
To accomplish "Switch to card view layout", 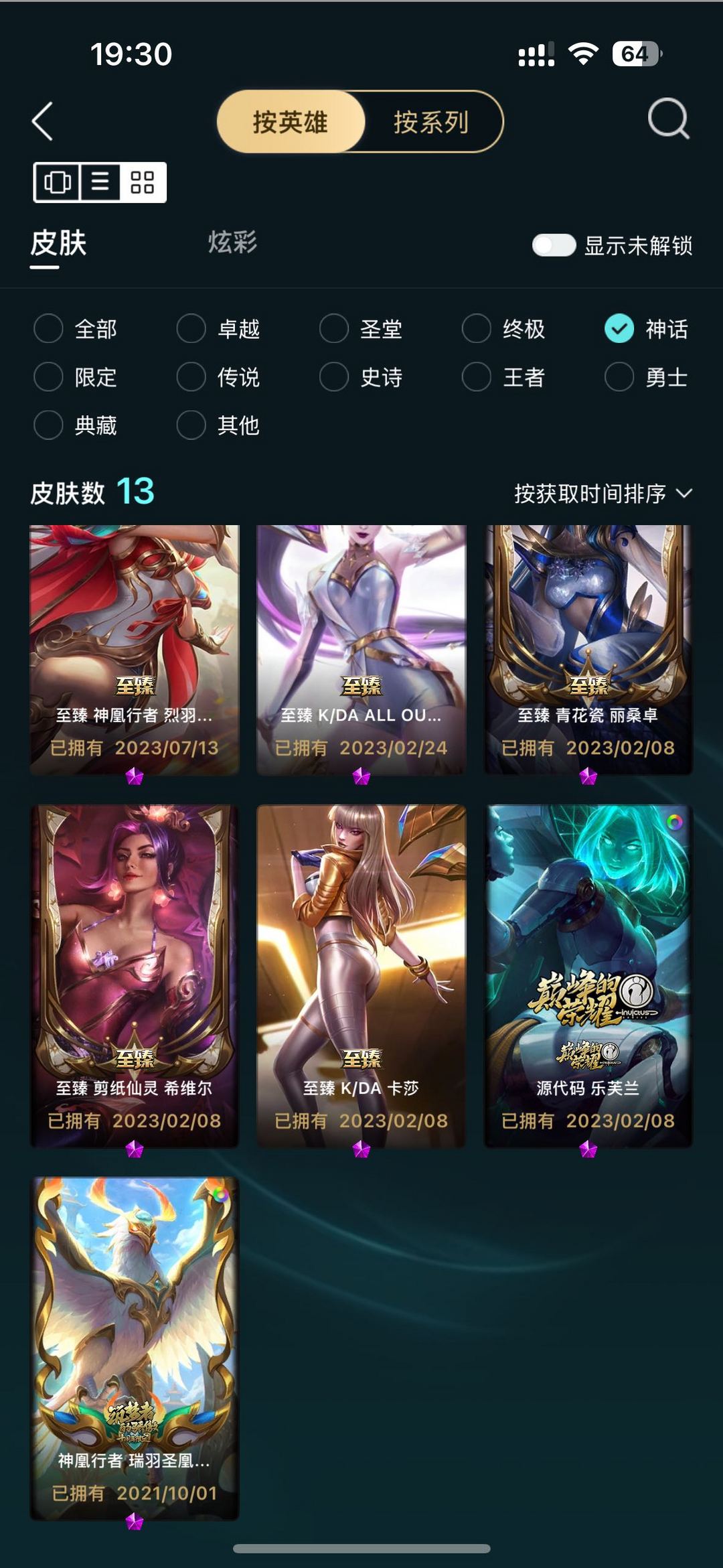I will tap(58, 182).
